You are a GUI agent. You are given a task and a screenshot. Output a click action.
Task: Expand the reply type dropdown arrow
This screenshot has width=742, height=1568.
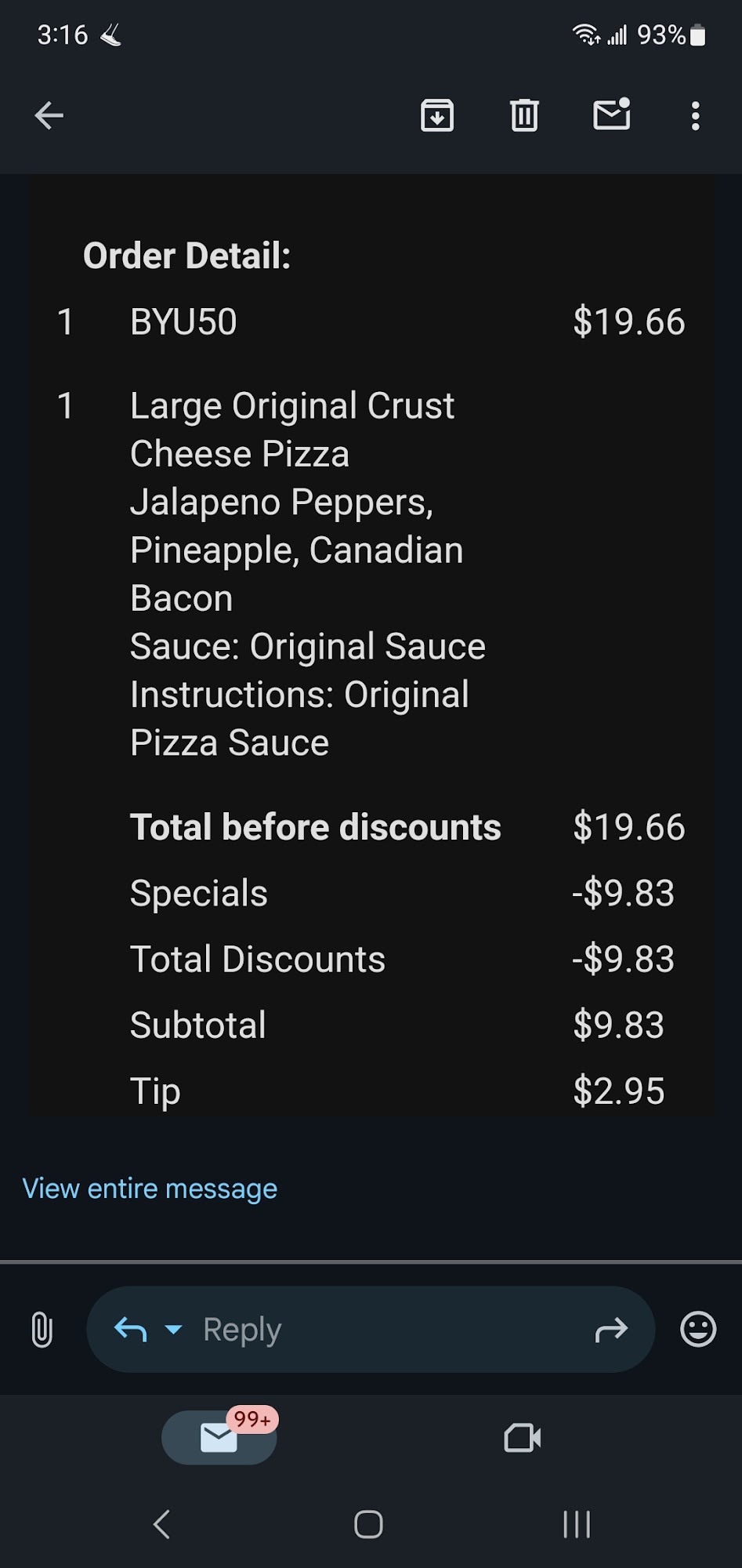(x=174, y=1330)
